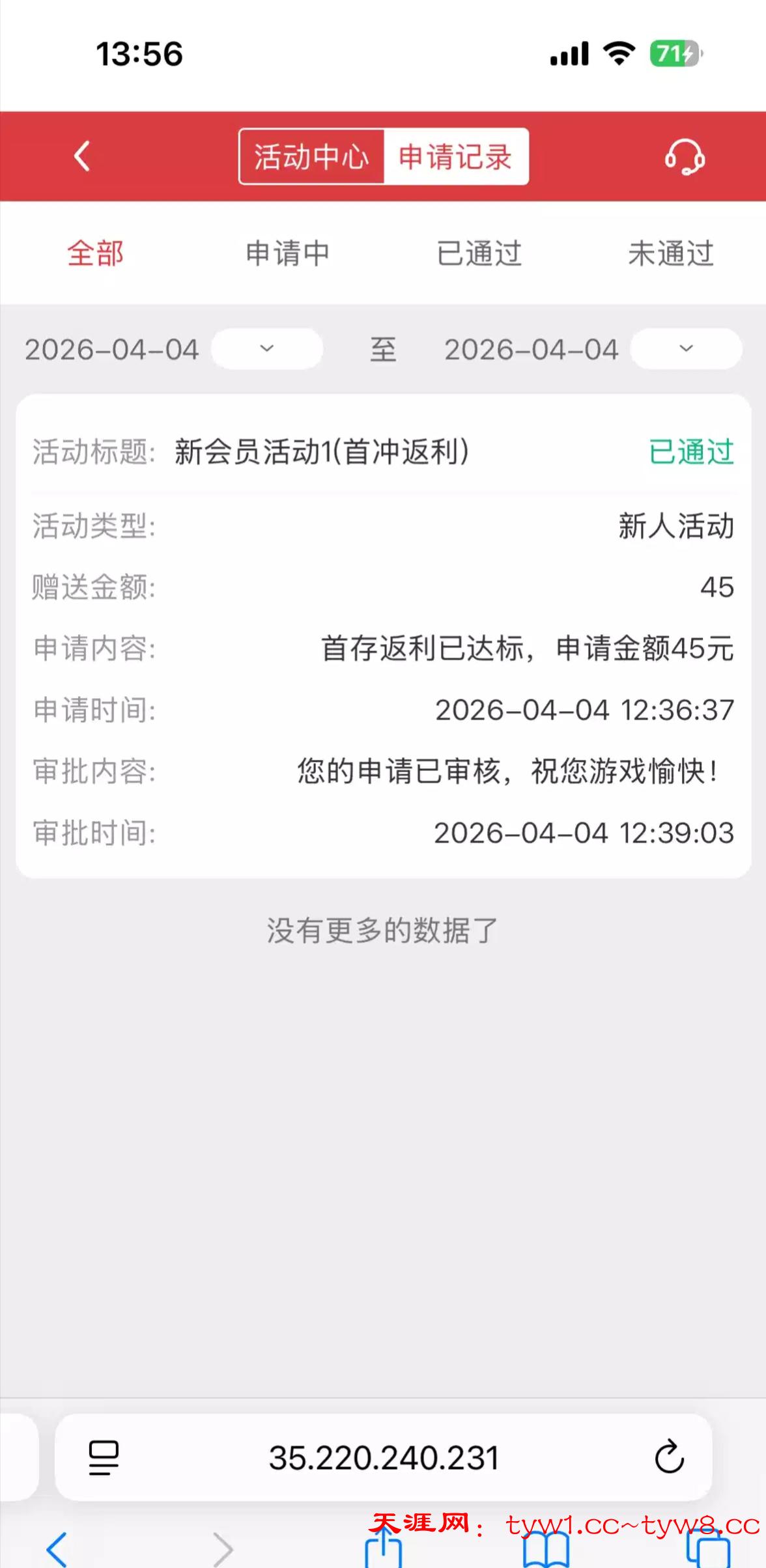The width and height of the screenshot is (766, 1568).
Task: Reload the page in the browser
Action: point(669,1457)
